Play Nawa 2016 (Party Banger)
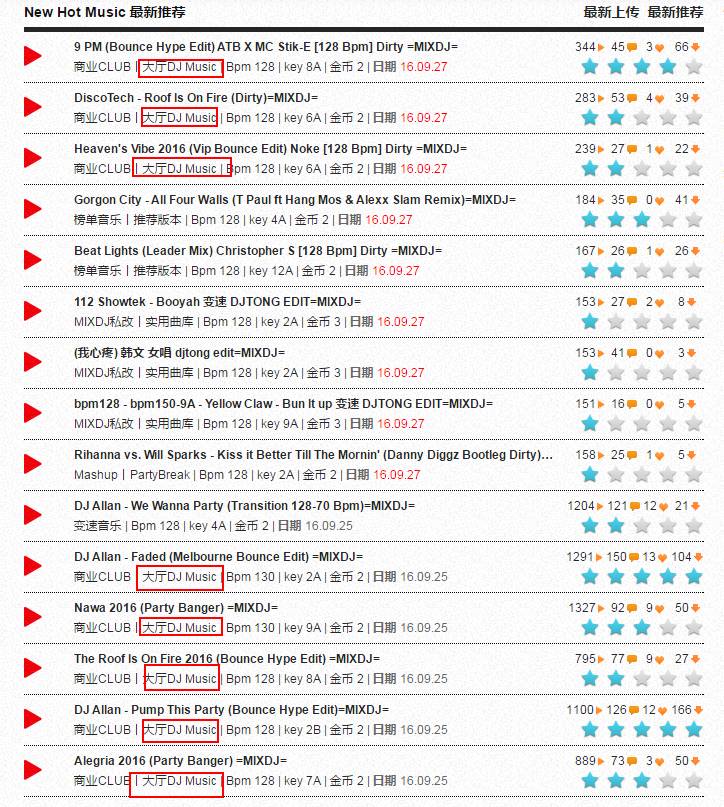The height and width of the screenshot is (807, 724). point(33,617)
